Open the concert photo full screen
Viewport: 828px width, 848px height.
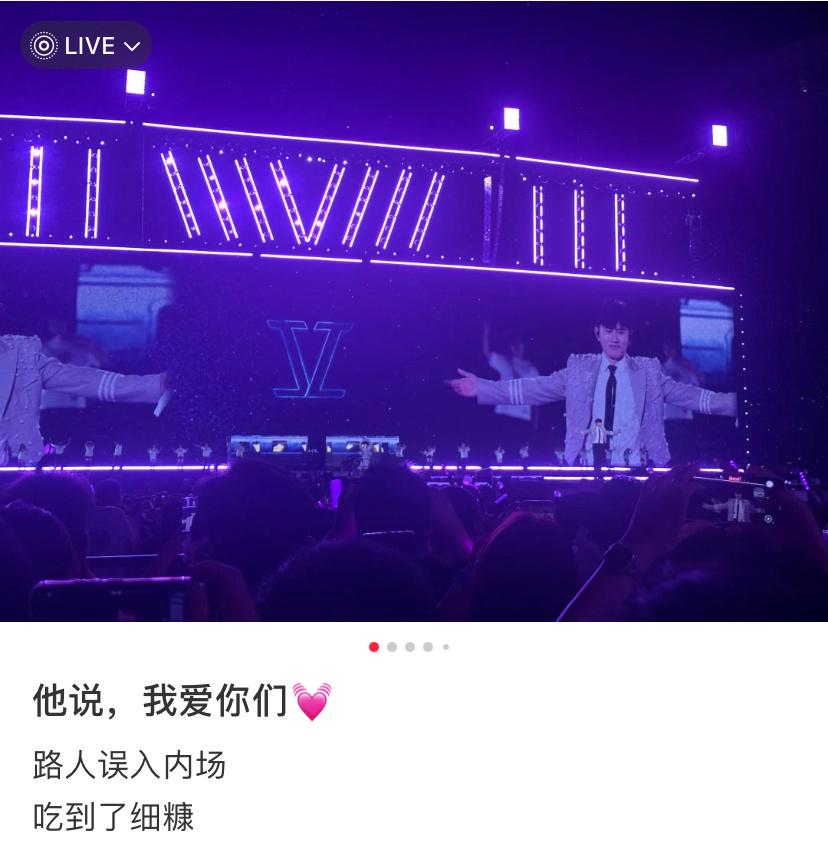click(414, 330)
